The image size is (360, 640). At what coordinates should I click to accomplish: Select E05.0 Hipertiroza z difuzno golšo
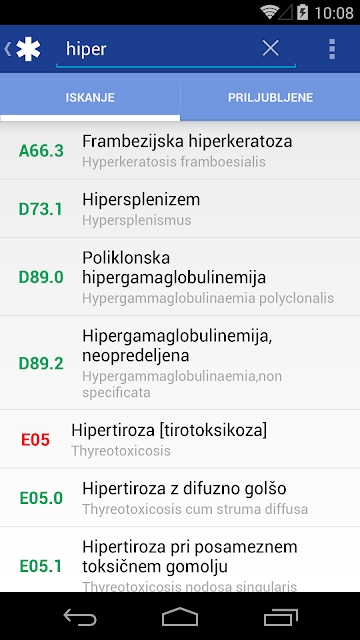tap(180, 498)
